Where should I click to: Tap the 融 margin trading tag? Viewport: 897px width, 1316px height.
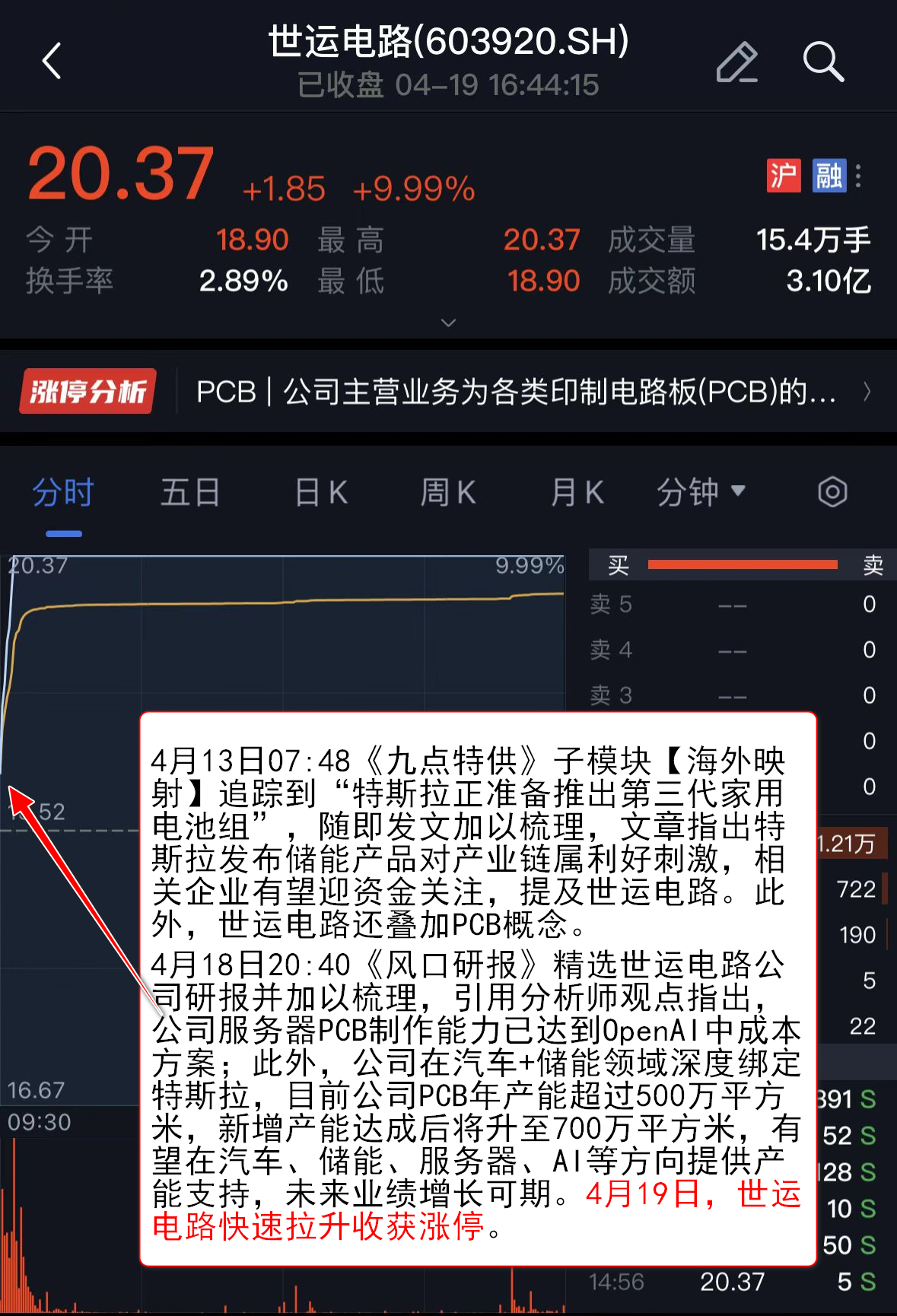point(829,176)
